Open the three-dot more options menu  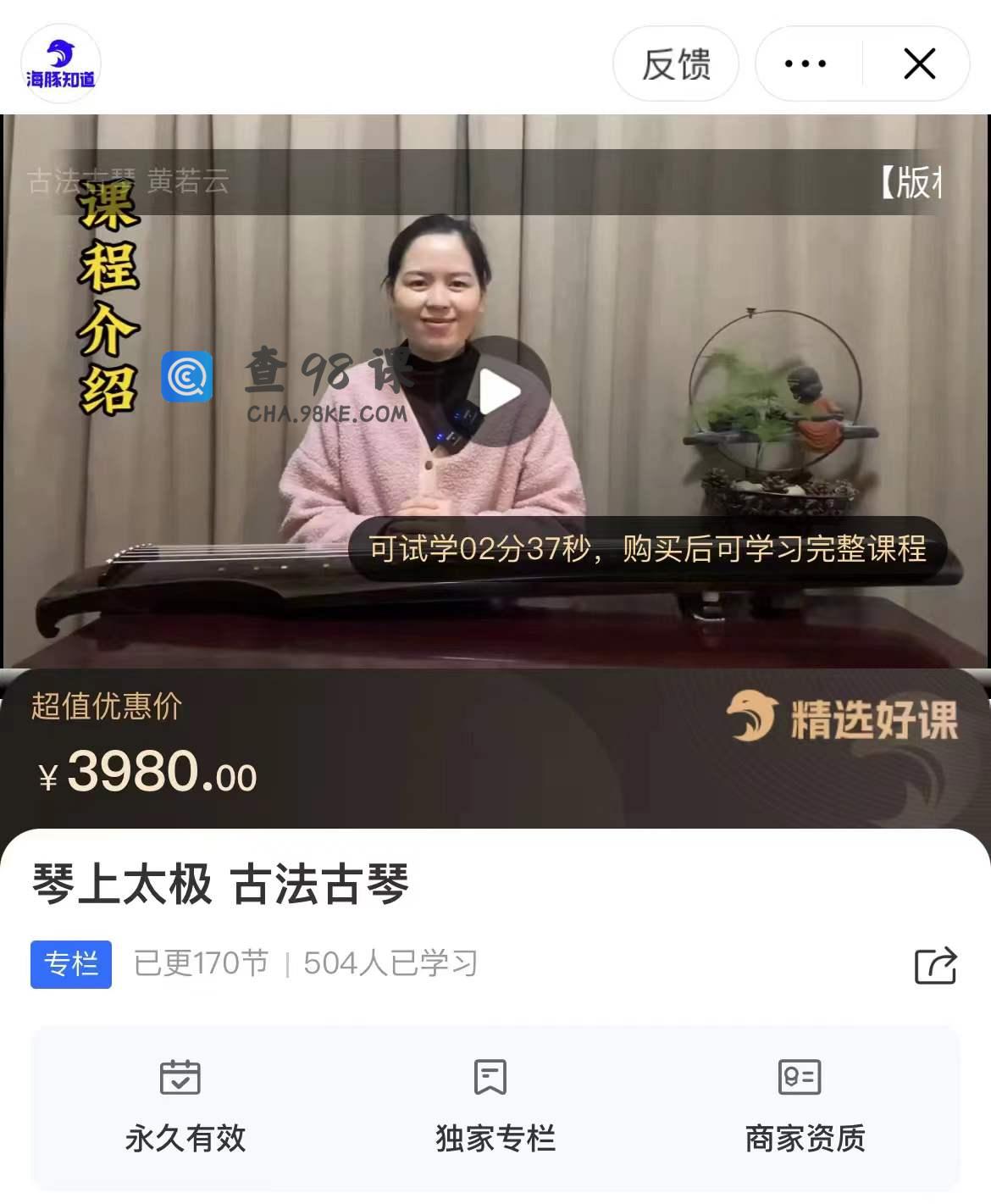pyautogui.click(x=806, y=64)
